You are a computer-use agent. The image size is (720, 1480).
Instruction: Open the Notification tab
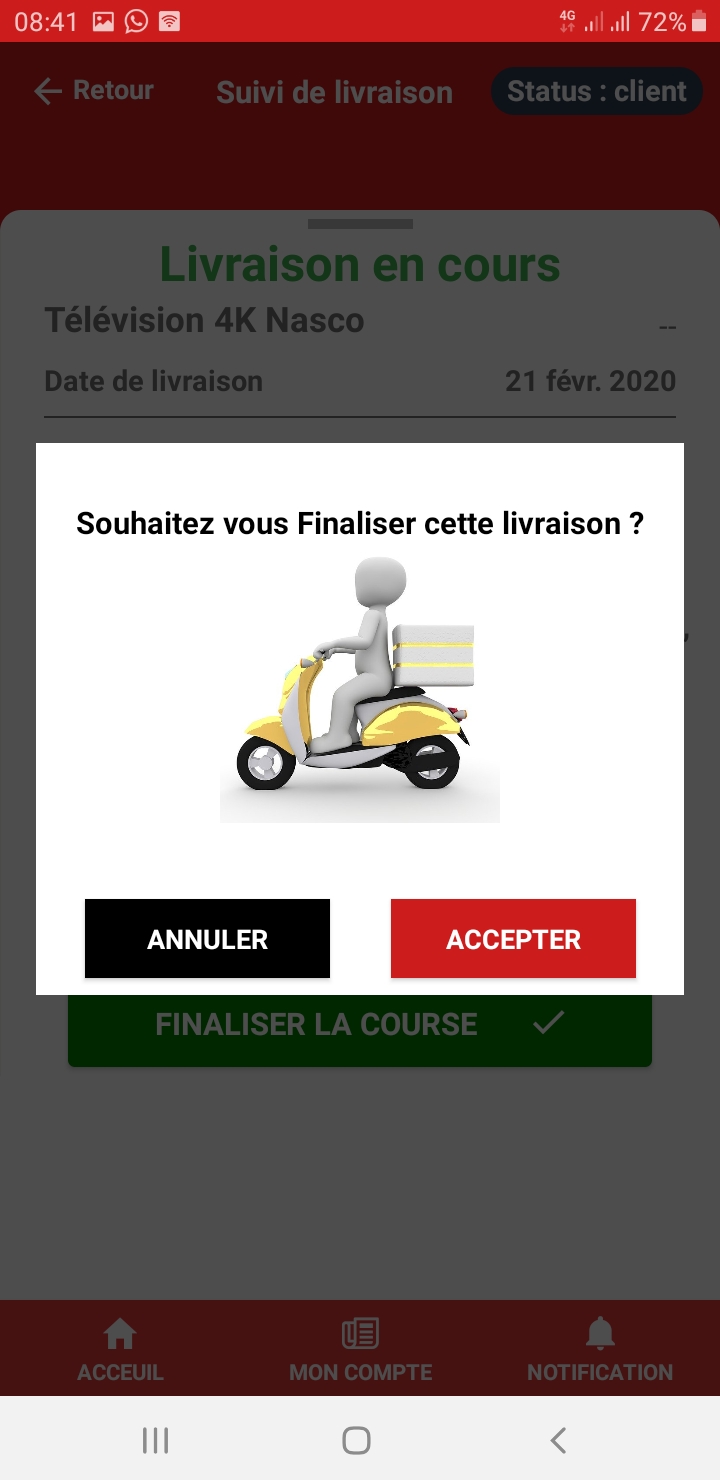[600, 1349]
